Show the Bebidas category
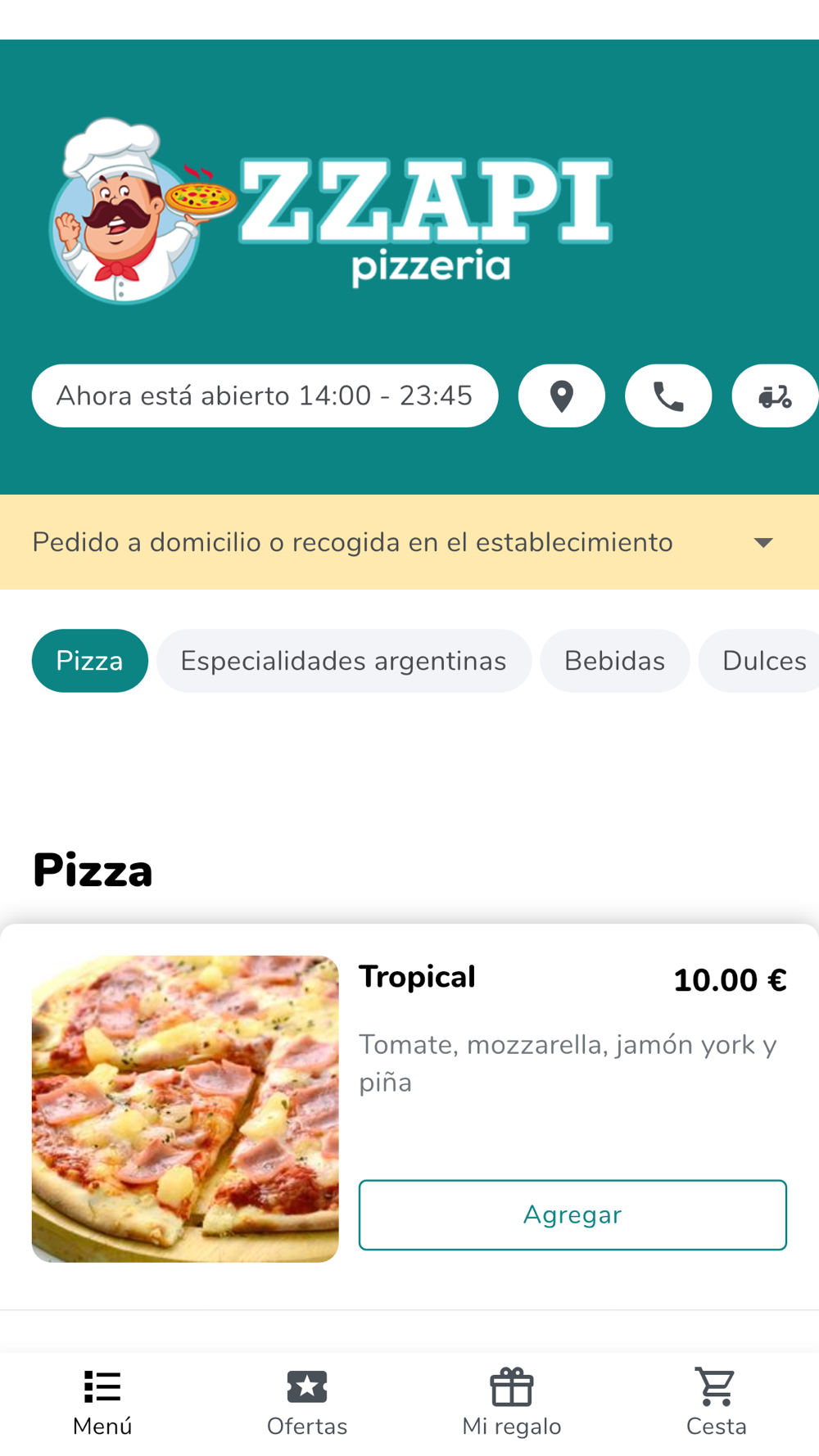This screenshot has height=1456, width=819. pyautogui.click(x=615, y=661)
